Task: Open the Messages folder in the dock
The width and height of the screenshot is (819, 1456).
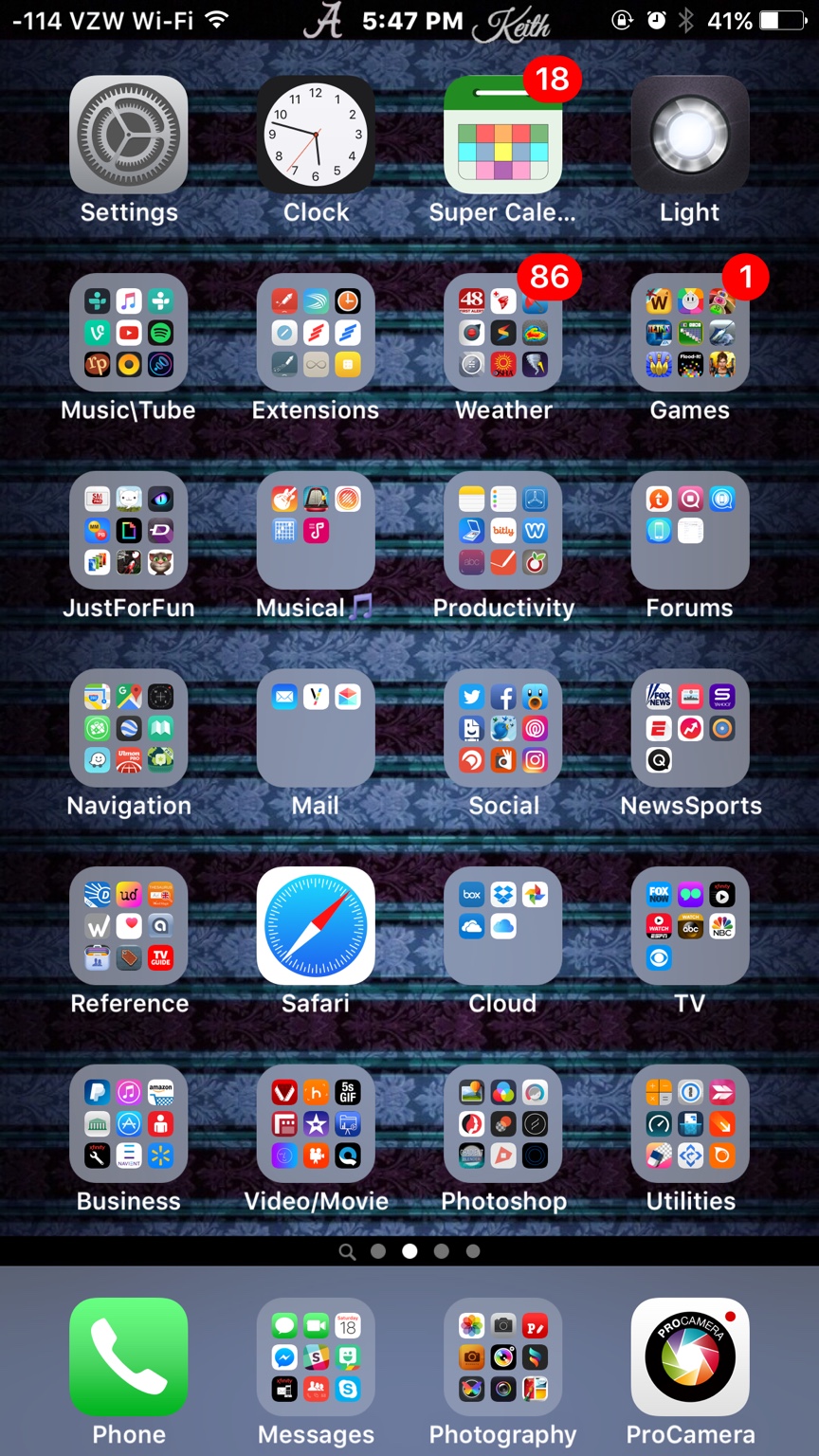Action: pyautogui.click(x=316, y=1356)
